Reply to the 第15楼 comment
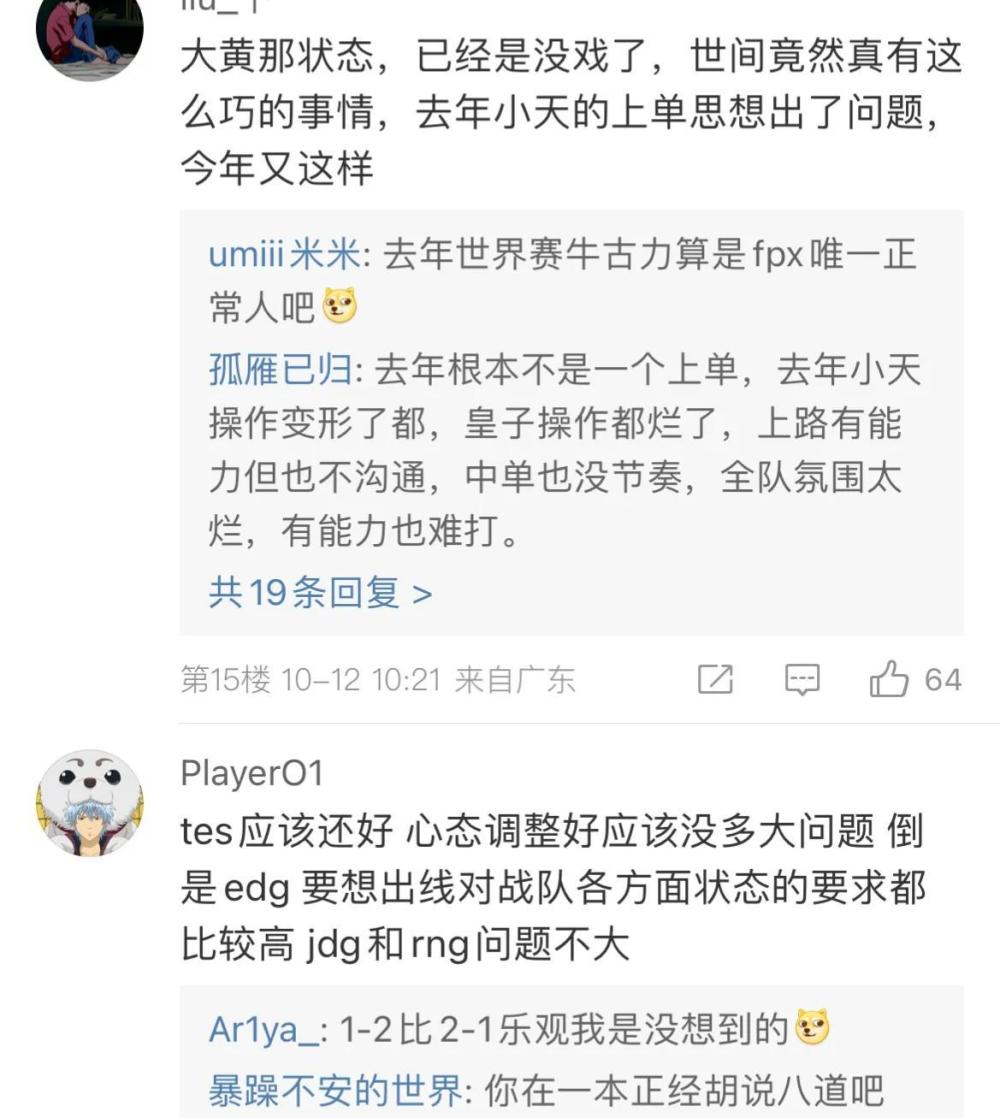 click(802, 681)
